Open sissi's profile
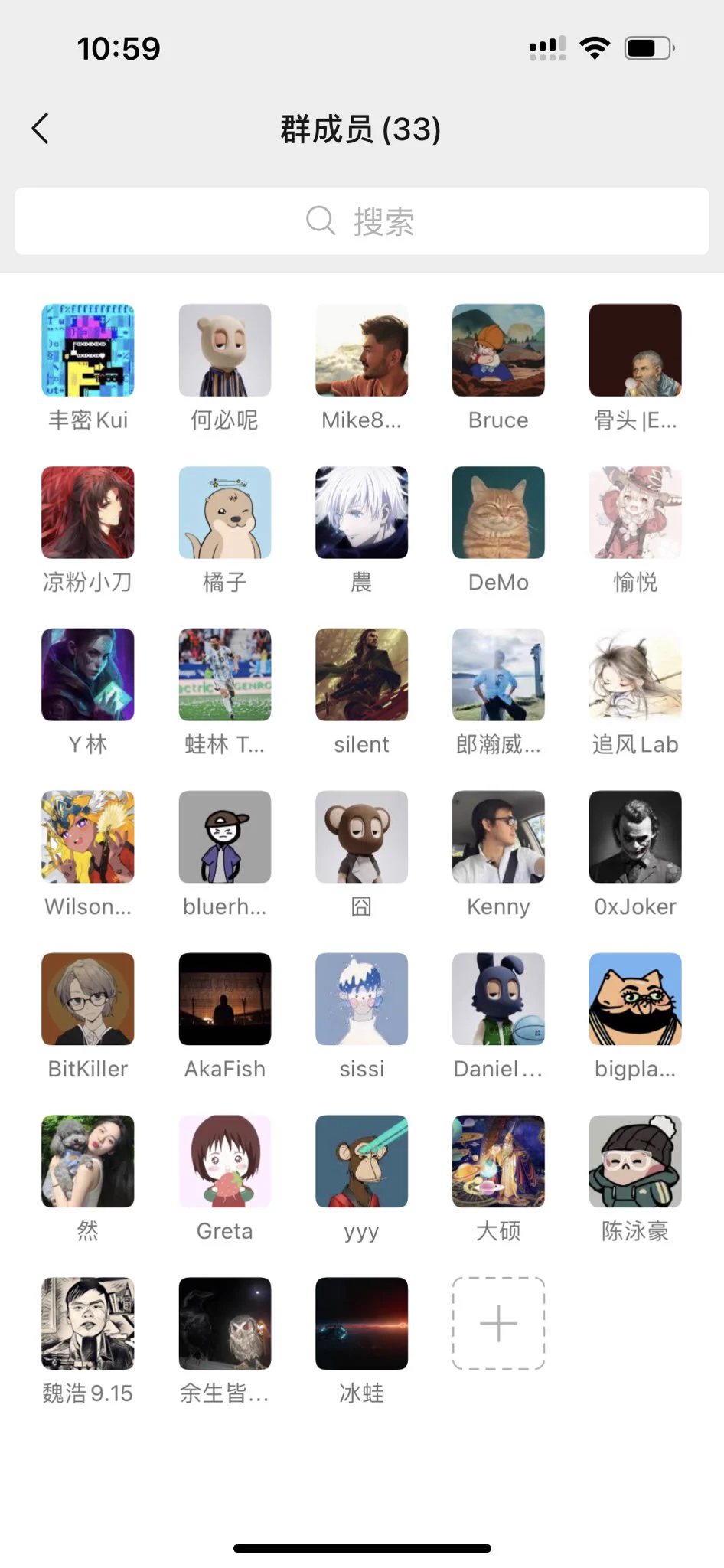This screenshot has height=1568, width=724. coord(361,999)
